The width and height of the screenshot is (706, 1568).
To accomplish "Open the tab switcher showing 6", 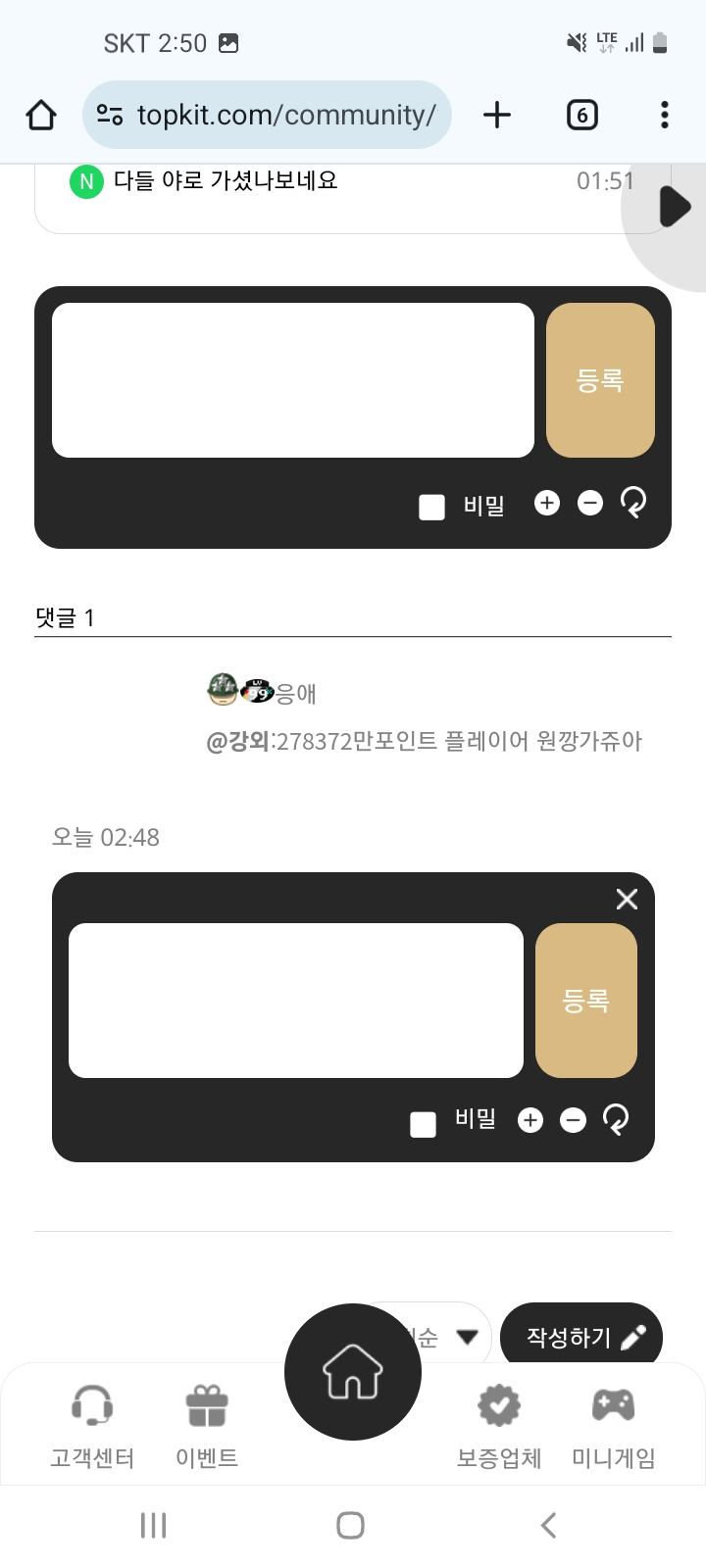I will point(581,115).
